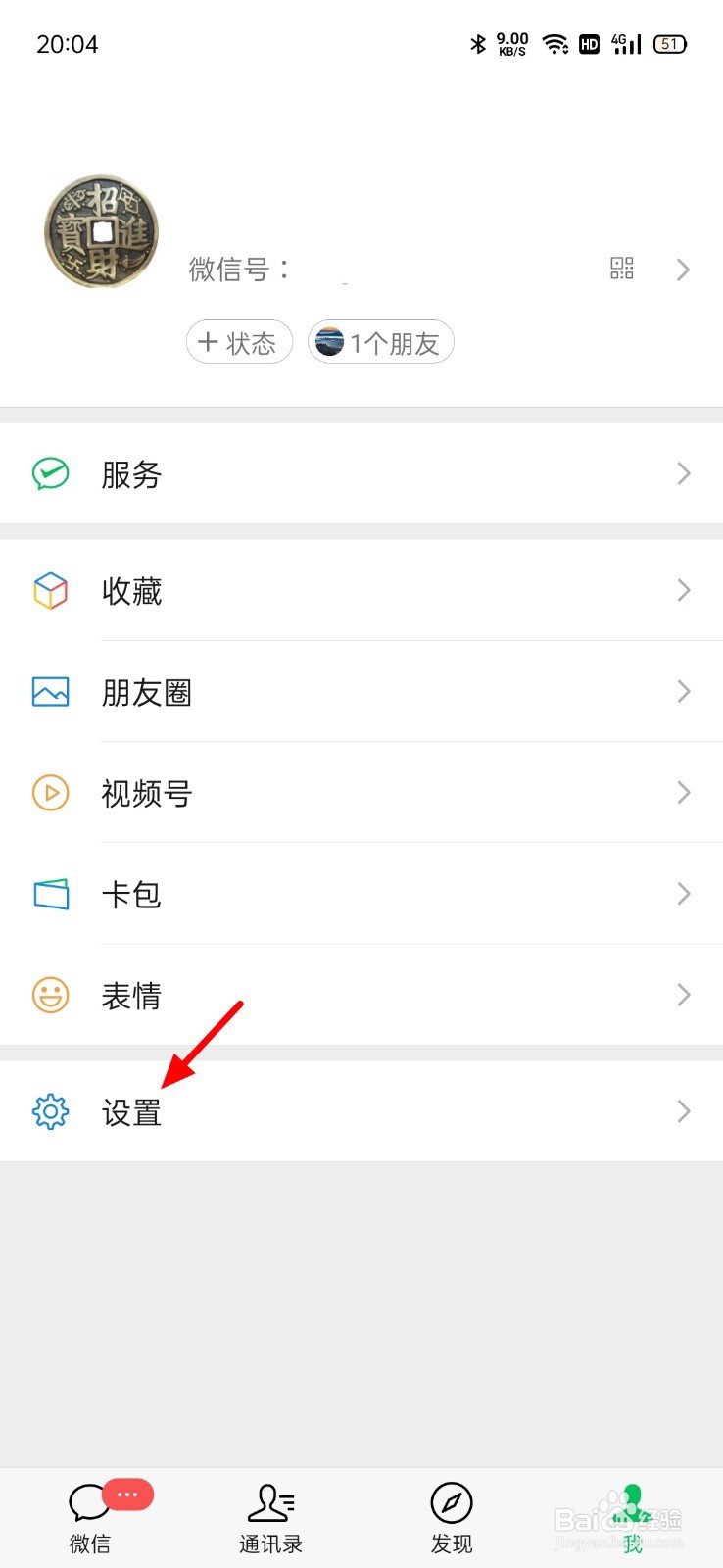
Task: Expand the profile details chevron
Action: tap(684, 269)
